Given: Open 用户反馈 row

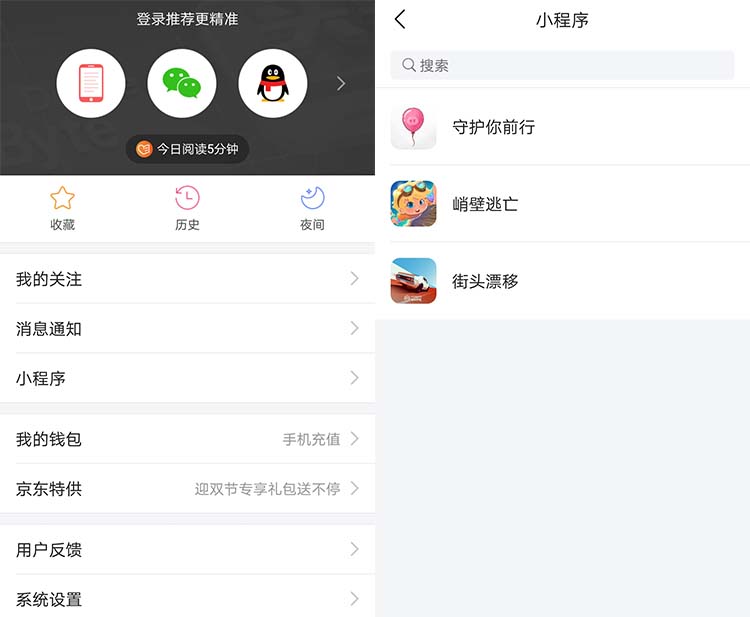Looking at the screenshot, I should (187, 549).
